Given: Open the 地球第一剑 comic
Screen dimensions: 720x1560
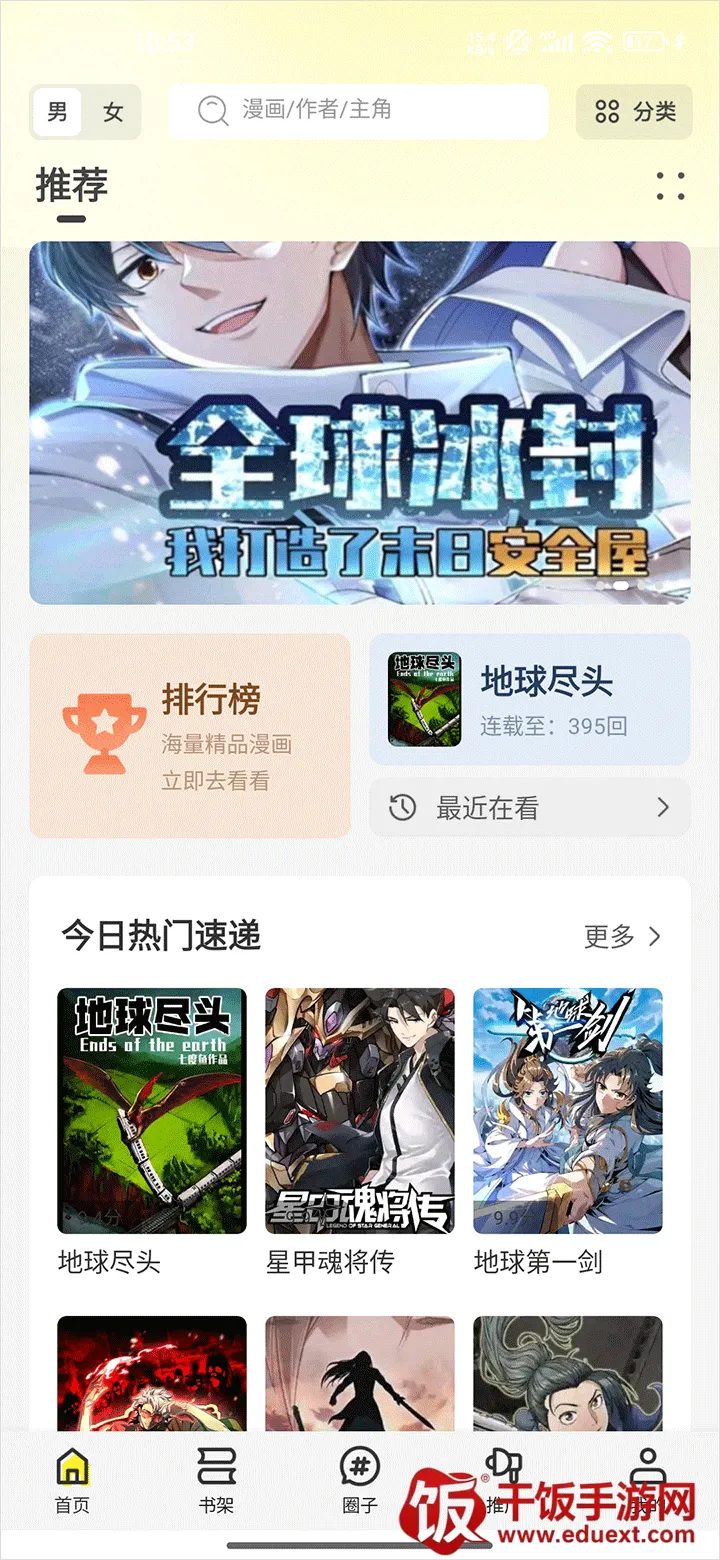Looking at the screenshot, I should click(x=568, y=1110).
